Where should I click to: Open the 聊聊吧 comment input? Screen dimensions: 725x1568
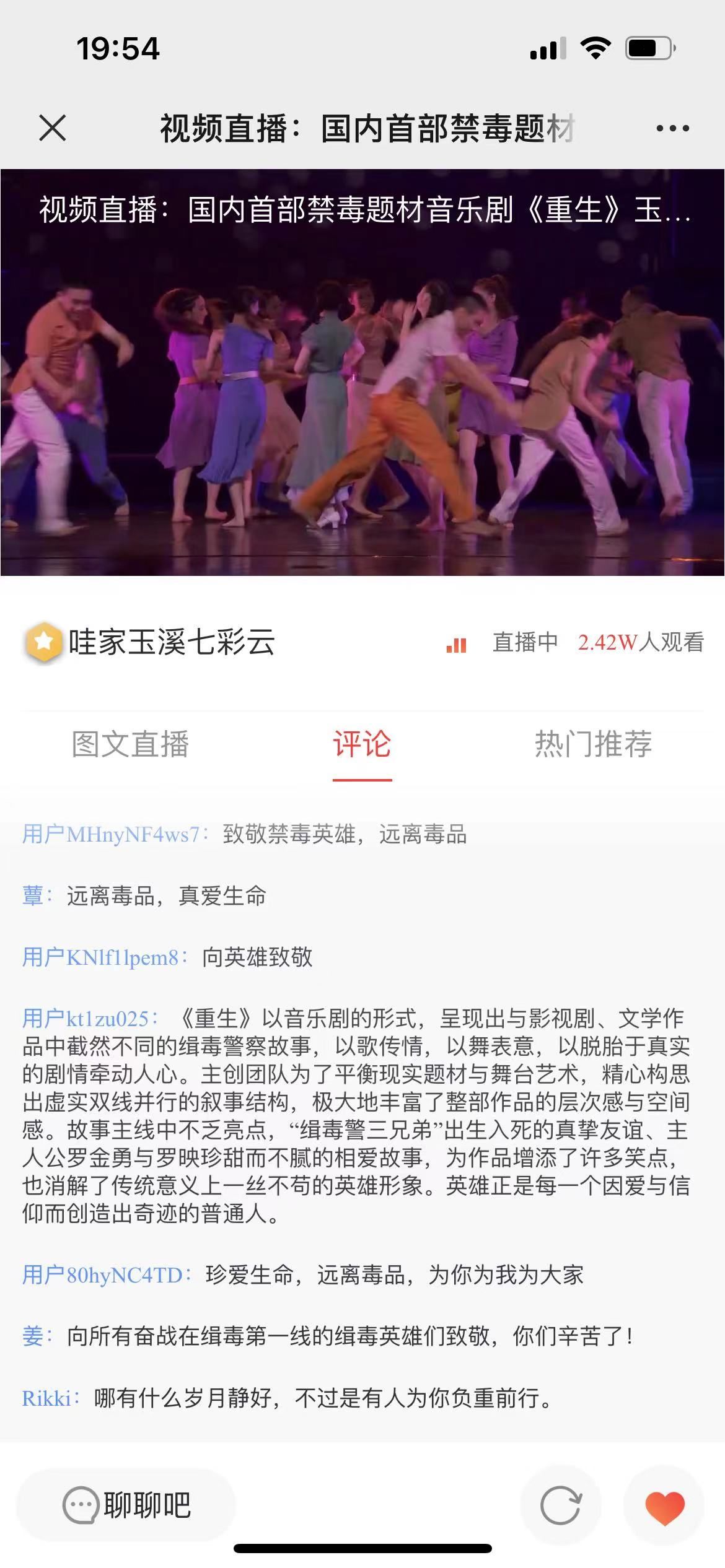126,1505
